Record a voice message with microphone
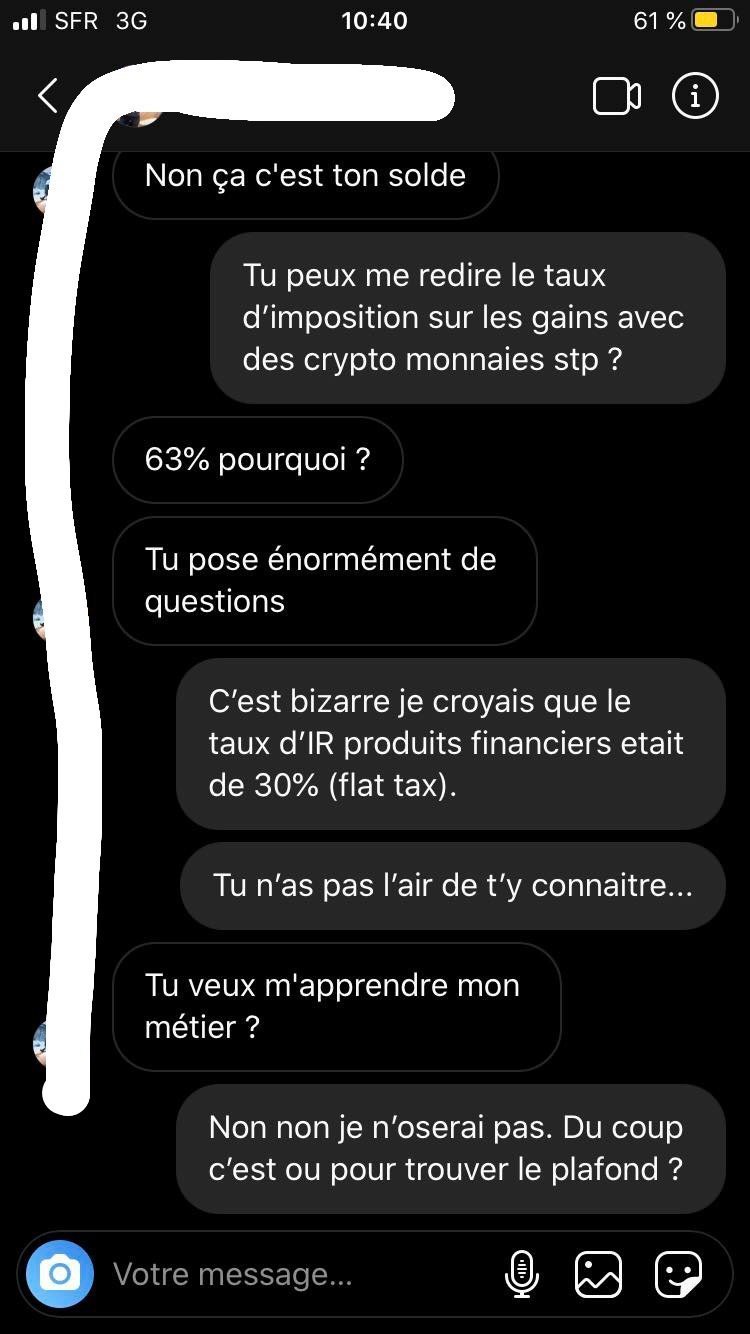Image resolution: width=750 pixels, height=1334 pixels. [520, 1274]
